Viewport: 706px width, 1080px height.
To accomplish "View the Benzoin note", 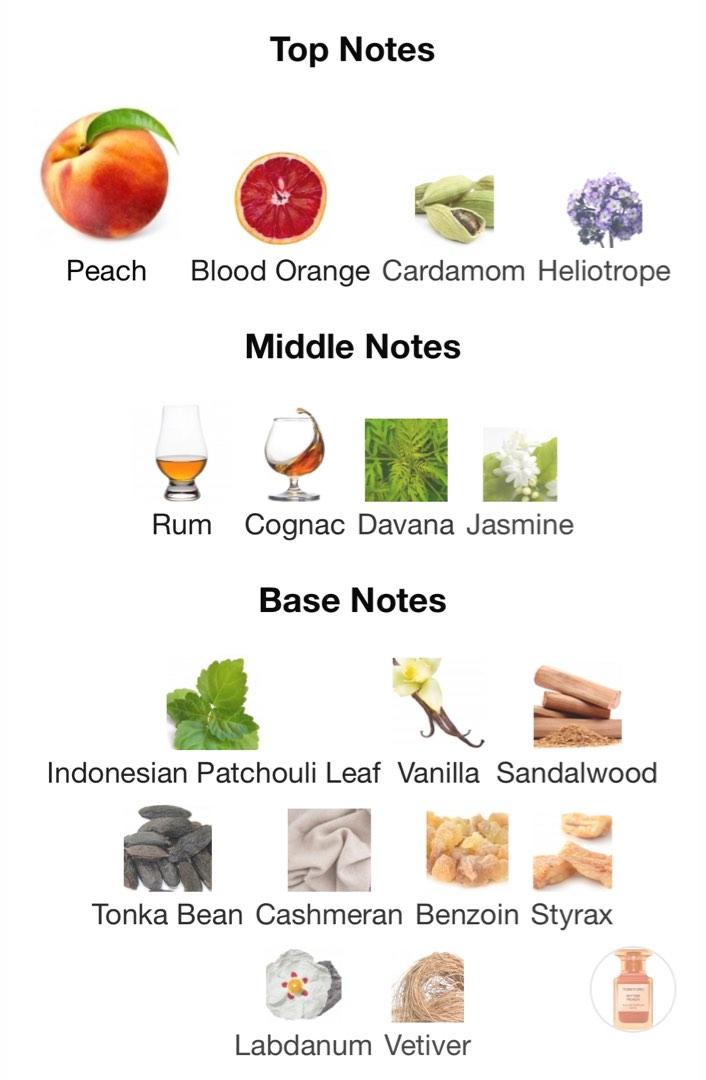I will coord(467,850).
